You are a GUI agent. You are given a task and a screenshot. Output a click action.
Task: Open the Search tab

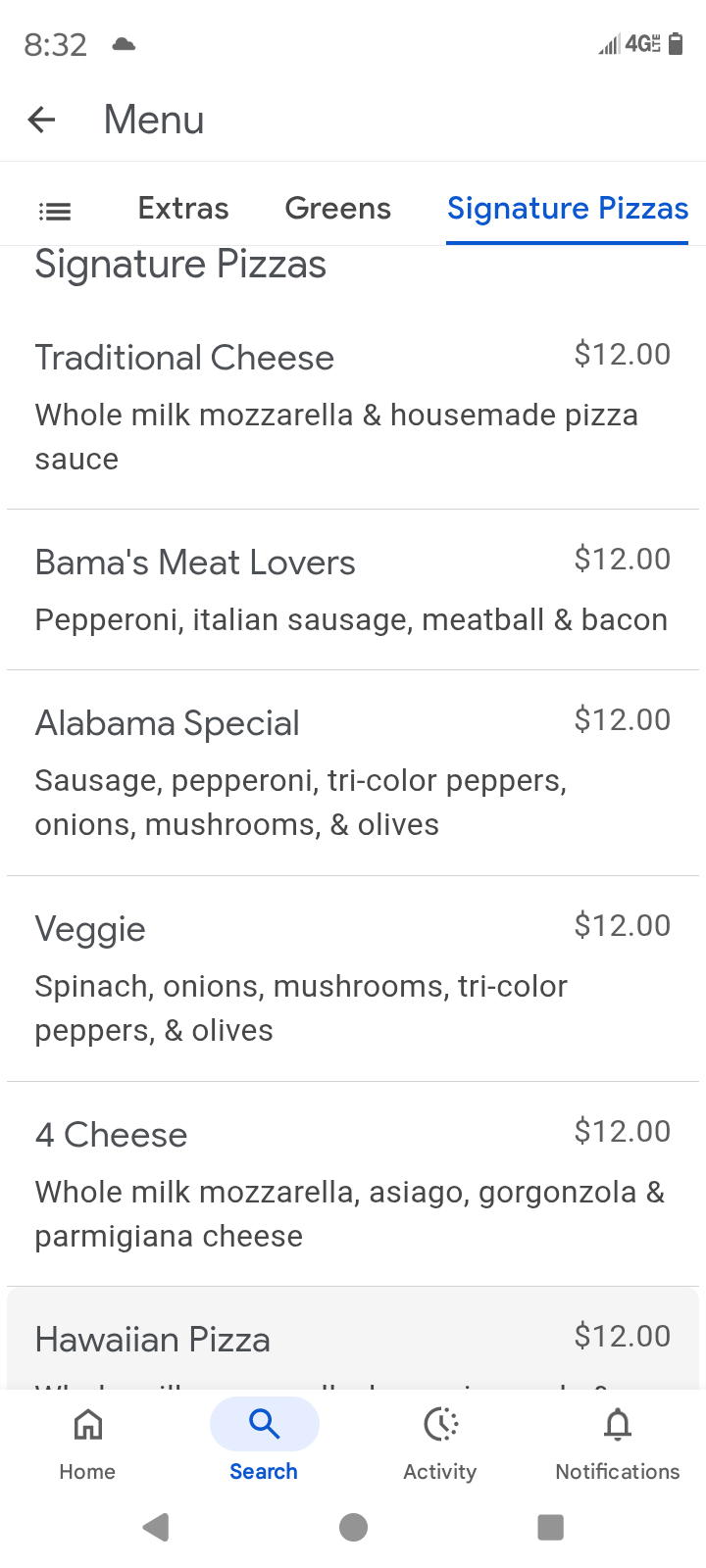pos(264,1441)
